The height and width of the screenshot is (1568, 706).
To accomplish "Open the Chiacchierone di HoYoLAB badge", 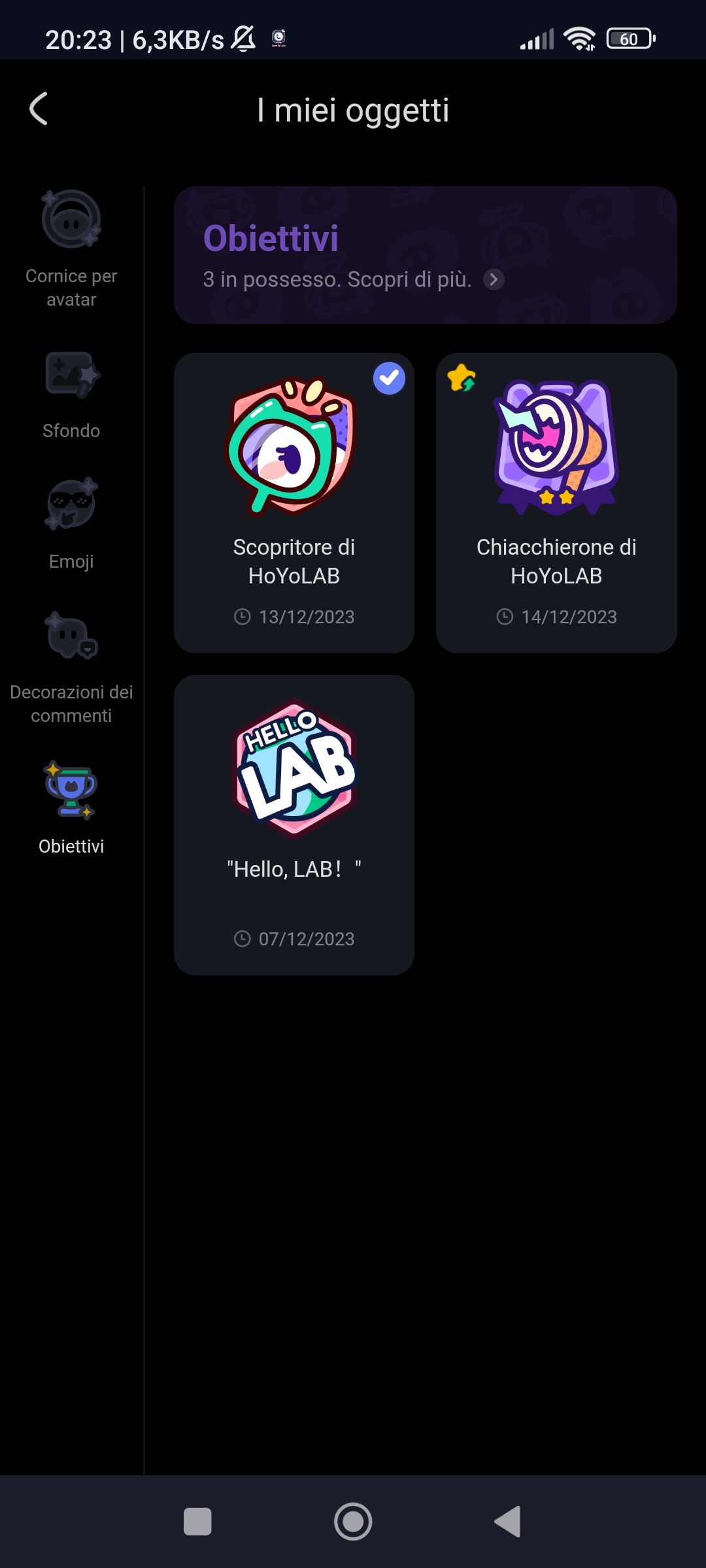I will (x=556, y=502).
